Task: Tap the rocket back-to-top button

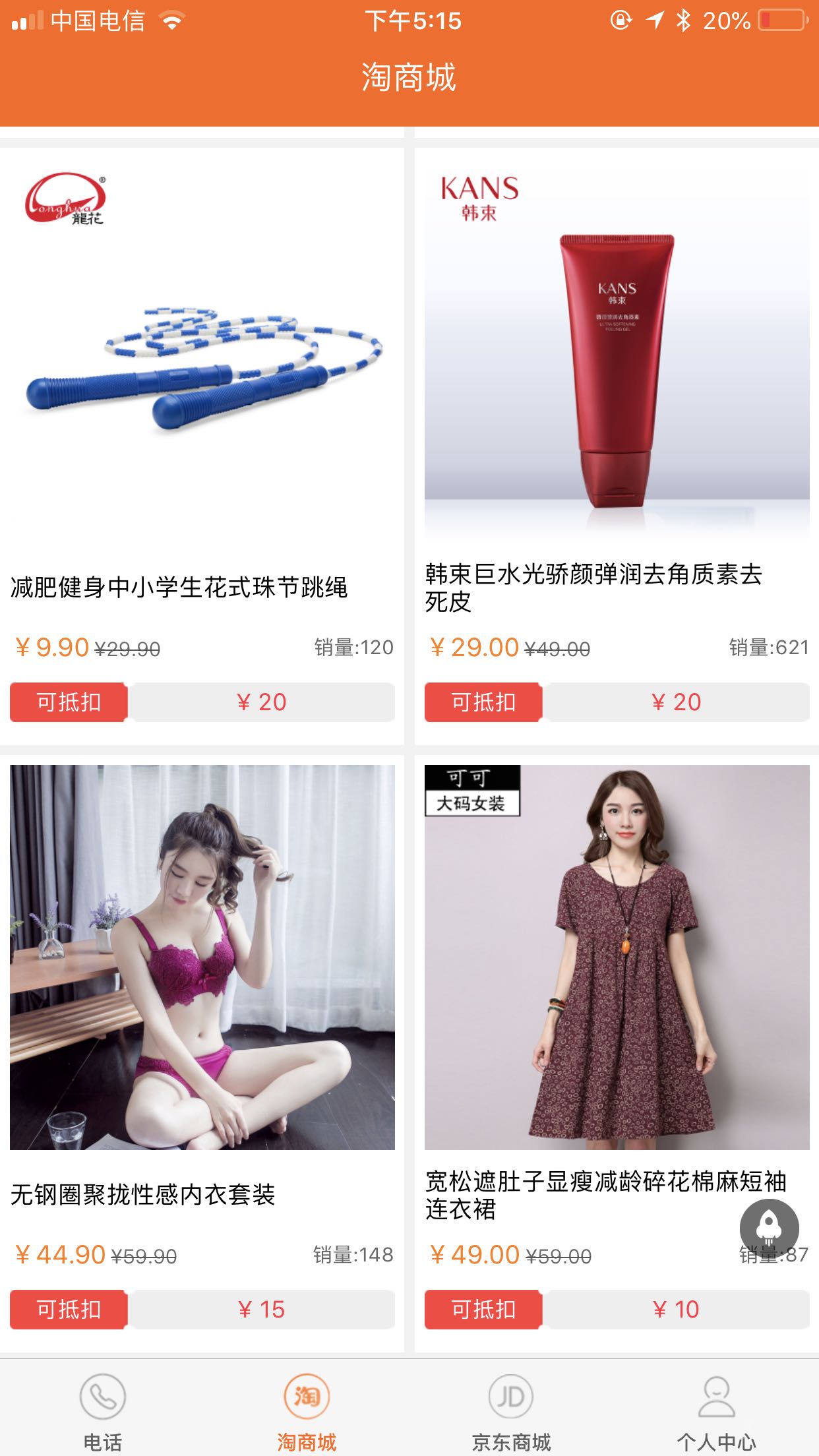Action: tap(769, 1228)
